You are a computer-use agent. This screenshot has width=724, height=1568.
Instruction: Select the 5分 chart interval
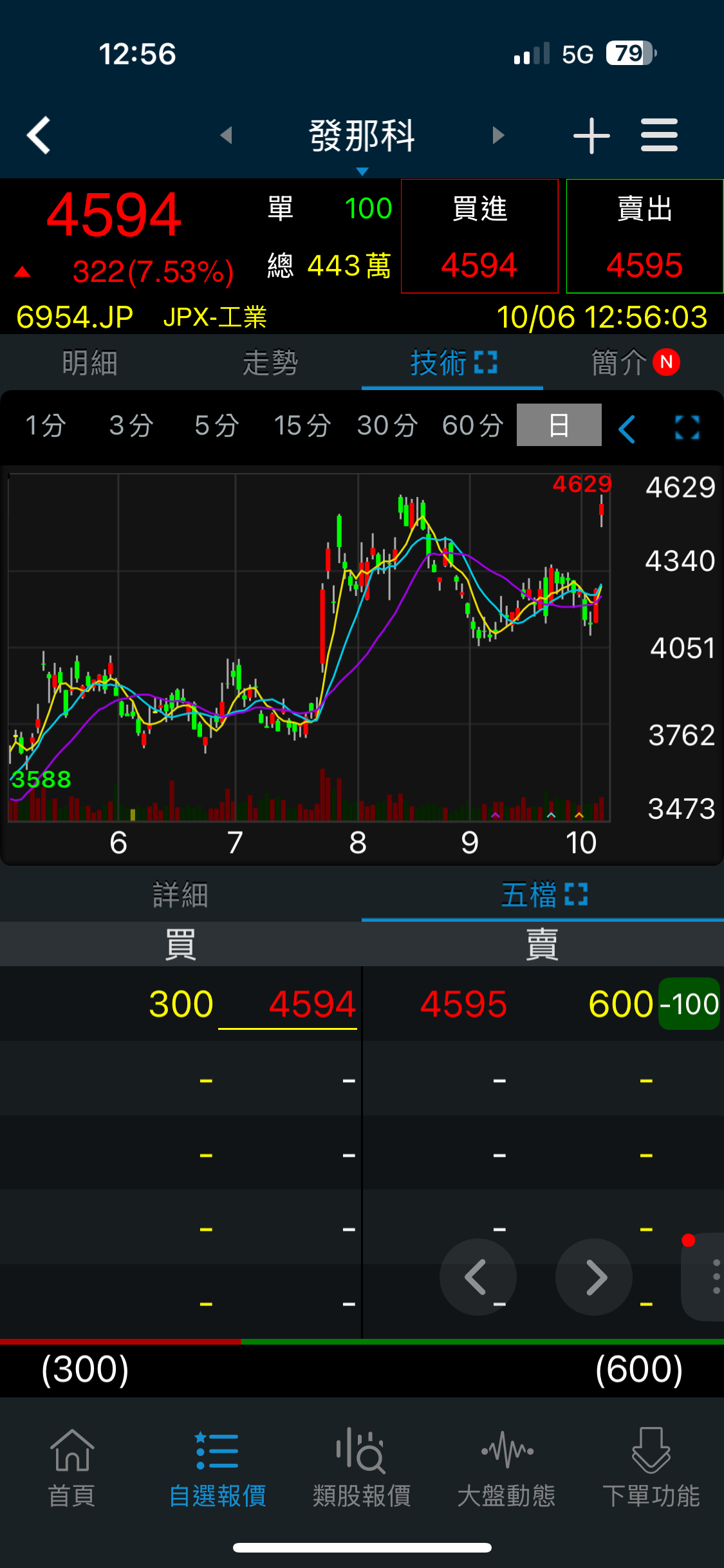point(217,425)
